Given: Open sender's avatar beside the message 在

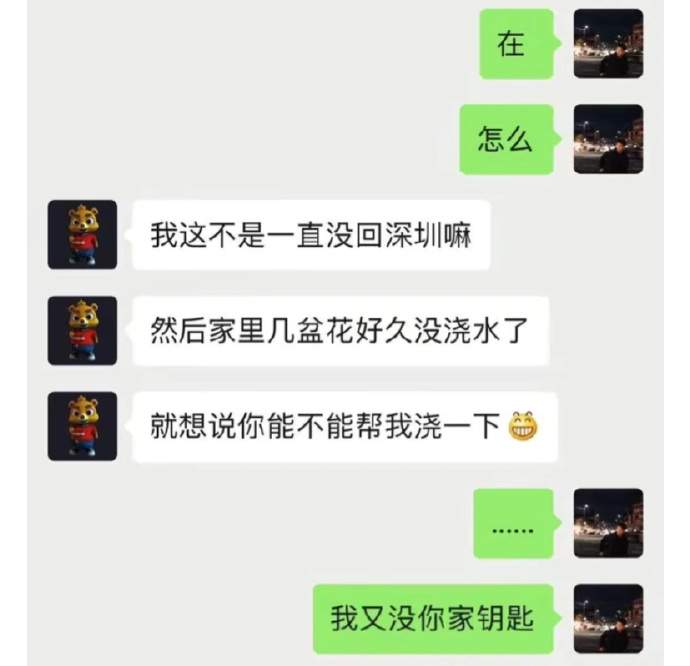Looking at the screenshot, I should click(608, 44).
